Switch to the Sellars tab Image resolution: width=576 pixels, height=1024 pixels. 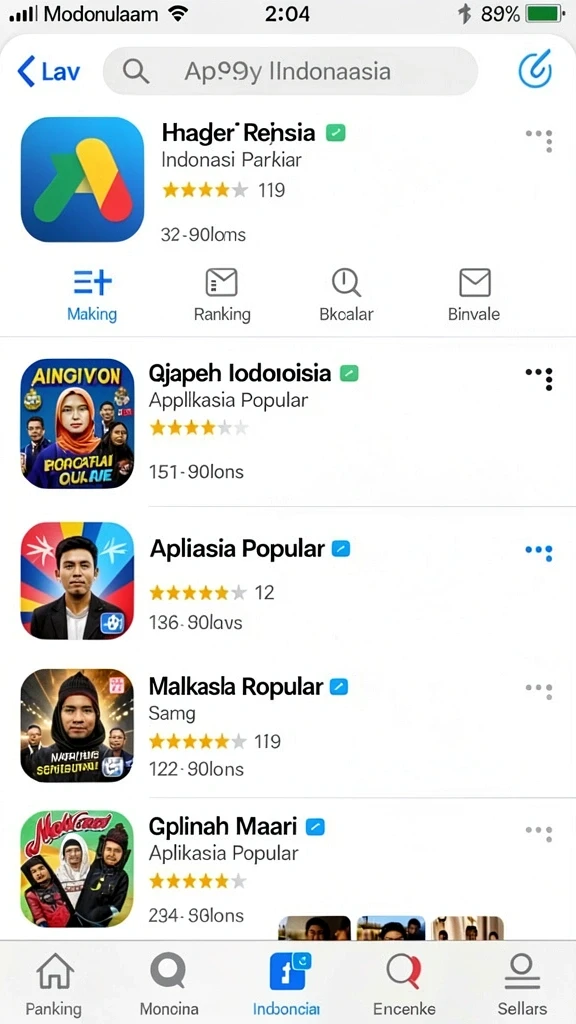(522, 984)
